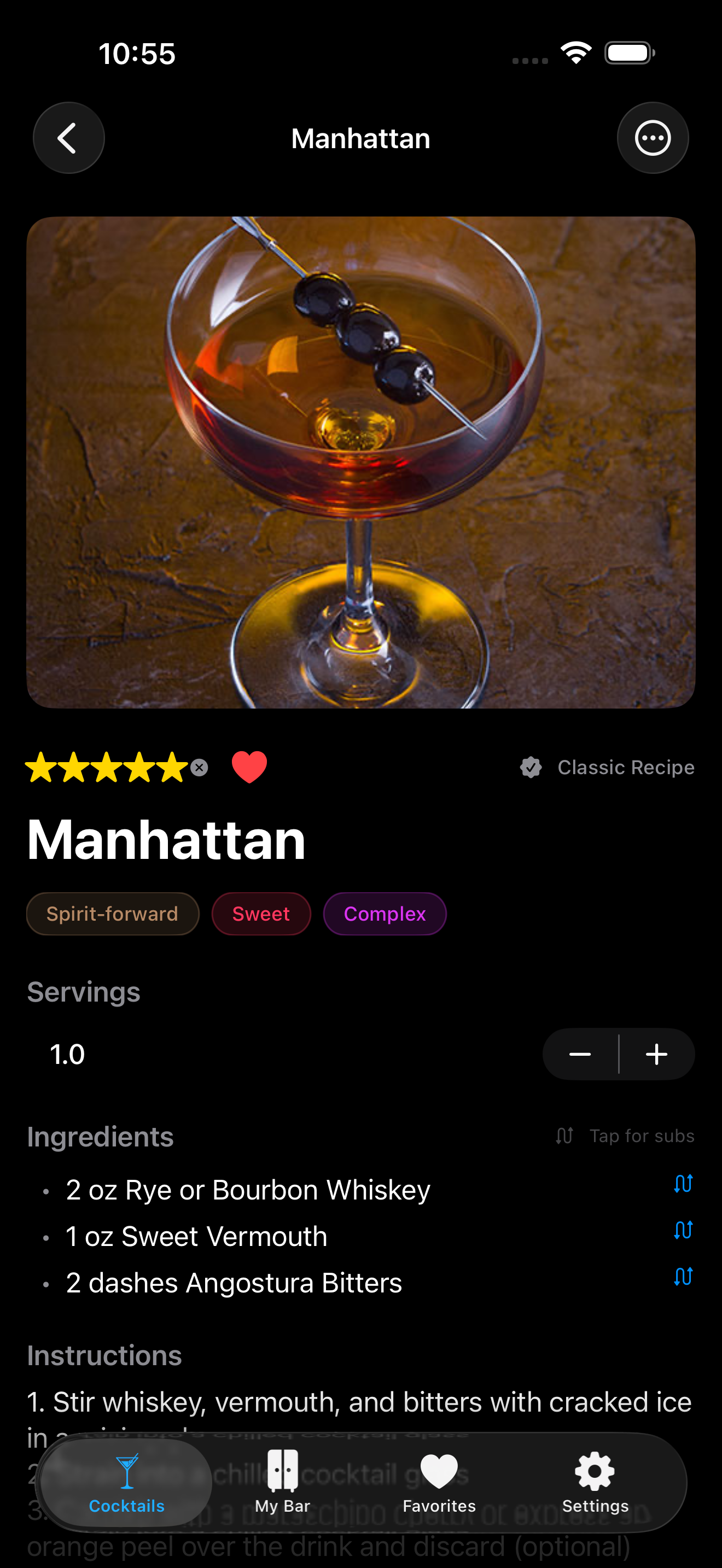Open the more options menu
Screen dimensions: 722x1568
(653, 138)
